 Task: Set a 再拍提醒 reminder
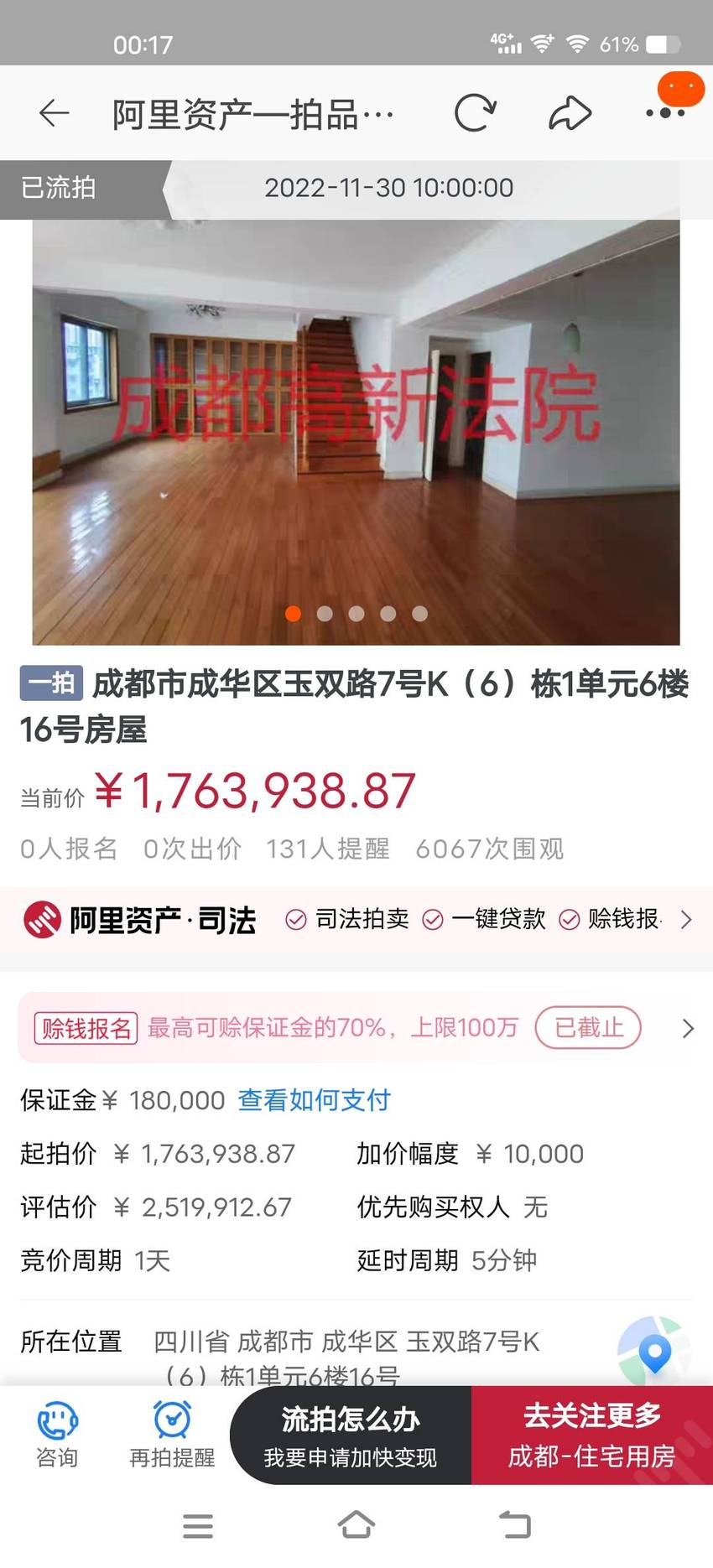172,1436
